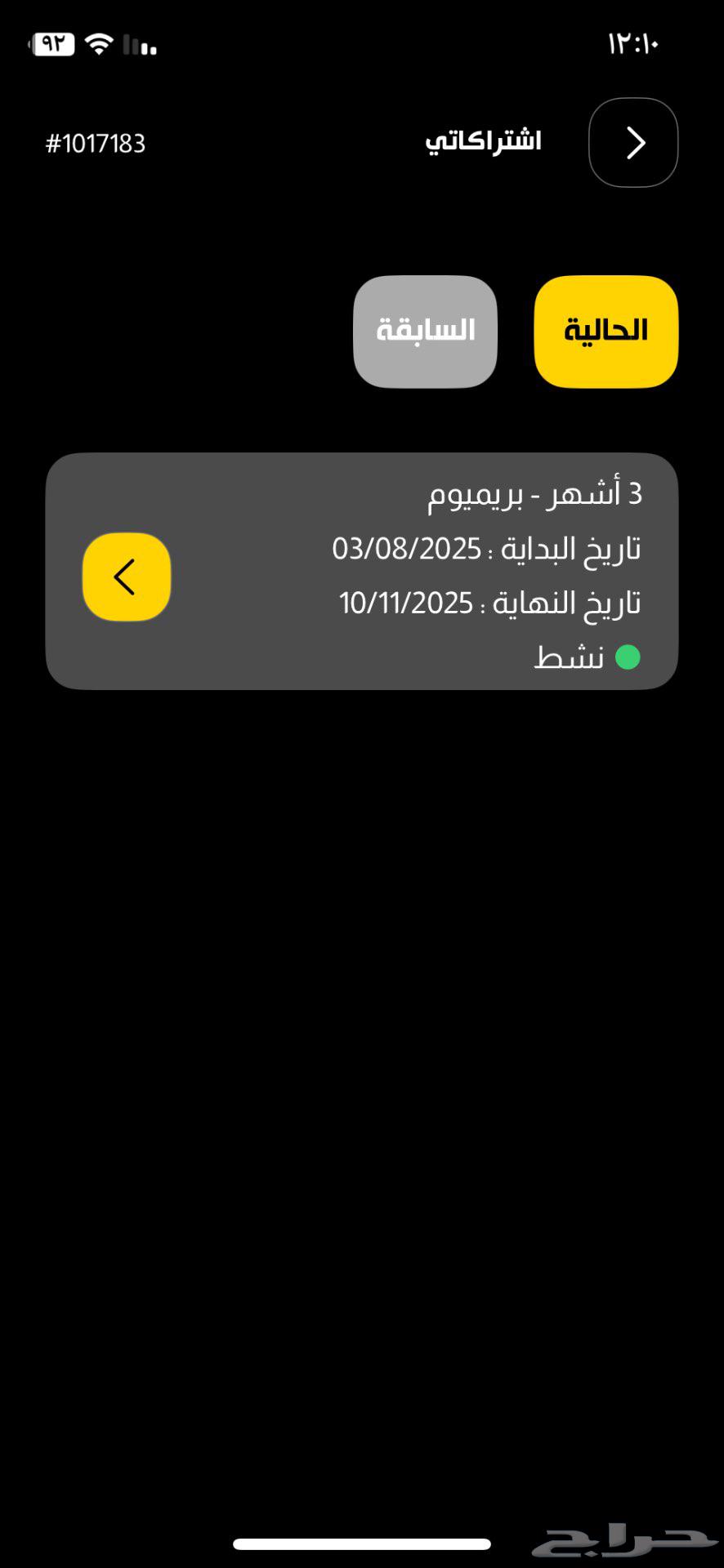Expand details using the card's arrow button
Screen dimensions: 724x1568
126,576
